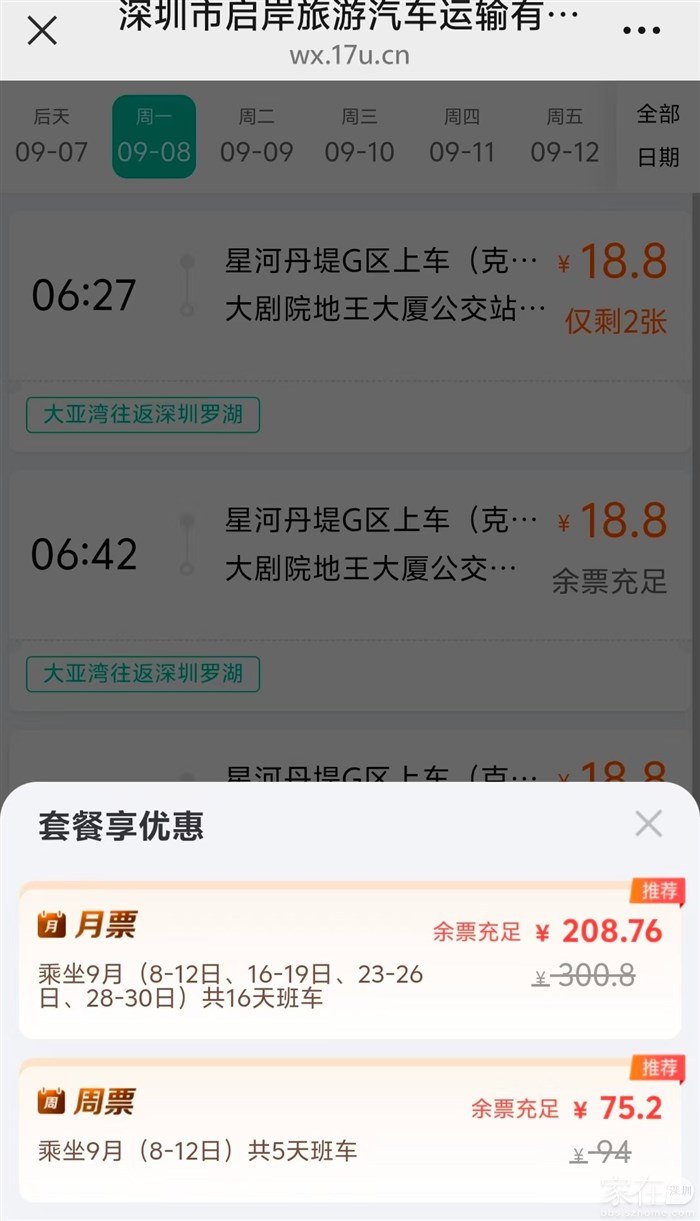Image resolution: width=700 pixels, height=1221 pixels.
Task: Open the three-dot overflow menu
Action: [641, 31]
